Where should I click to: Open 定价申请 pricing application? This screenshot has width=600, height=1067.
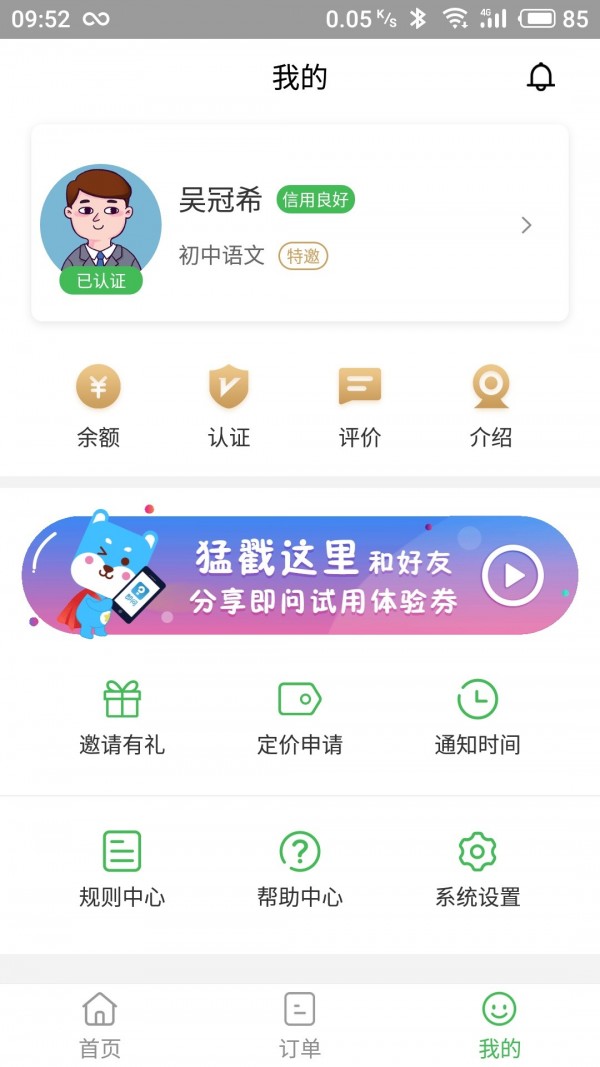(x=299, y=717)
